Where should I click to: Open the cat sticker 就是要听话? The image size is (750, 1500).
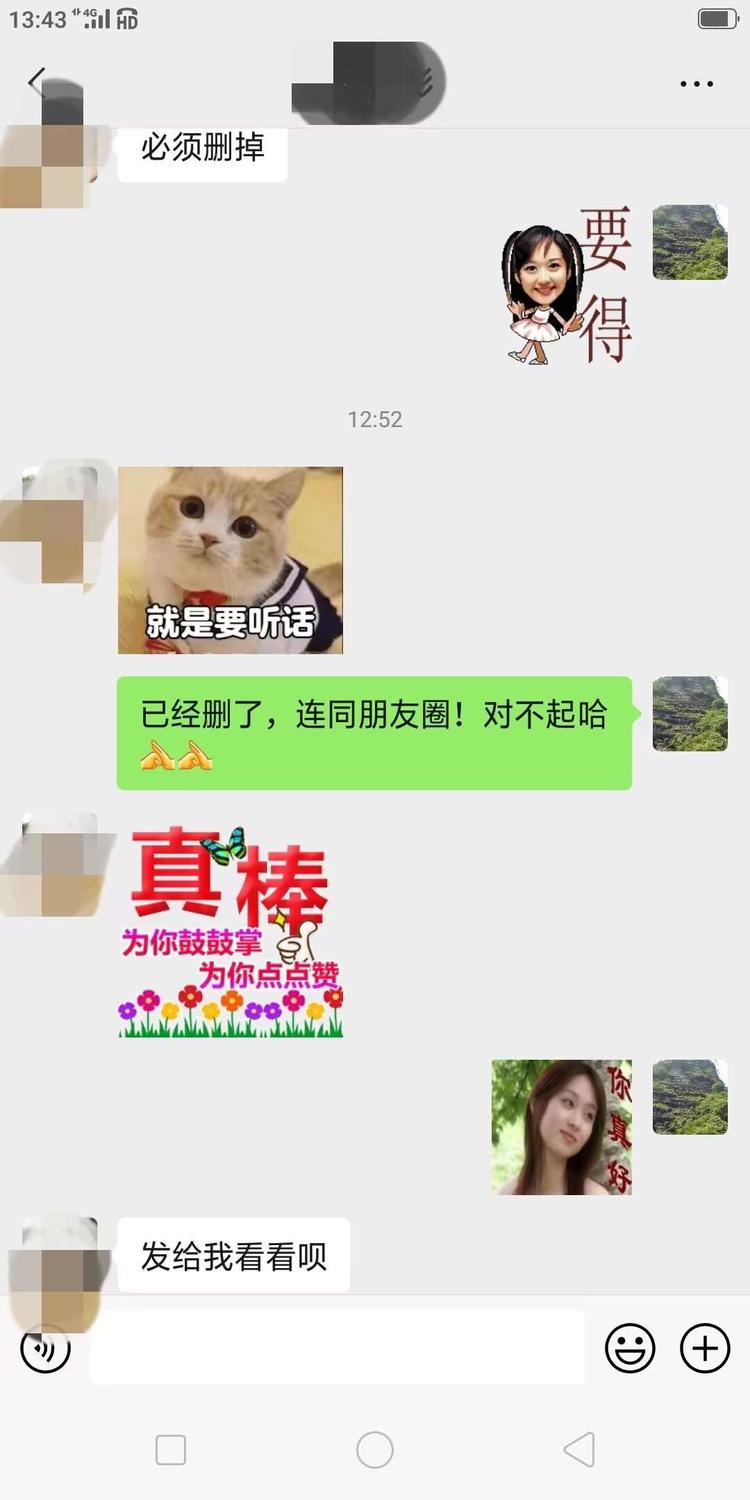[230, 560]
